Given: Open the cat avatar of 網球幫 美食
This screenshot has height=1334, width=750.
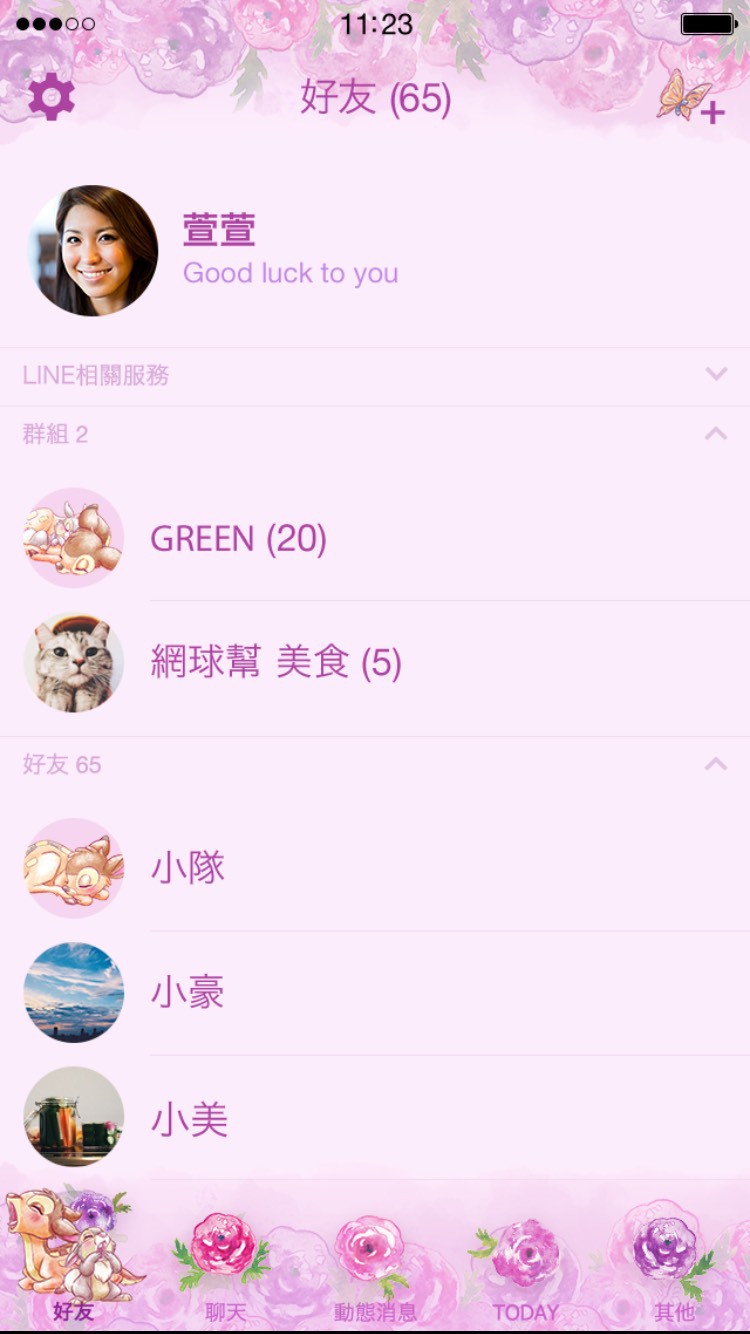Looking at the screenshot, I should pyautogui.click(x=73, y=663).
